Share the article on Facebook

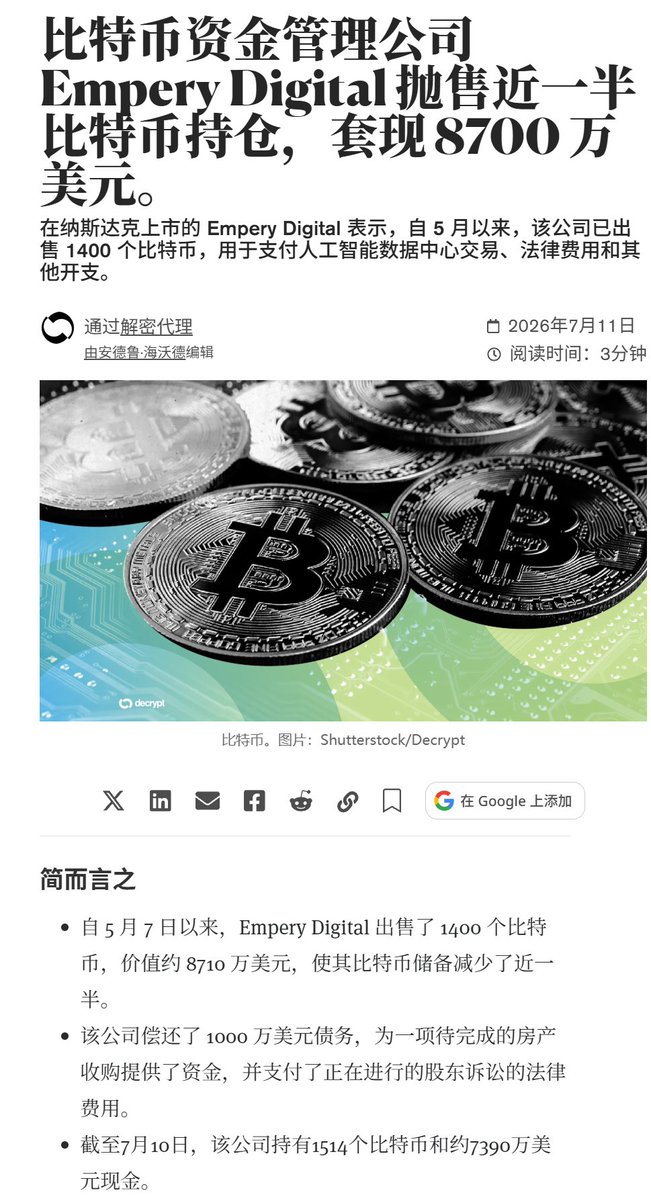click(254, 801)
